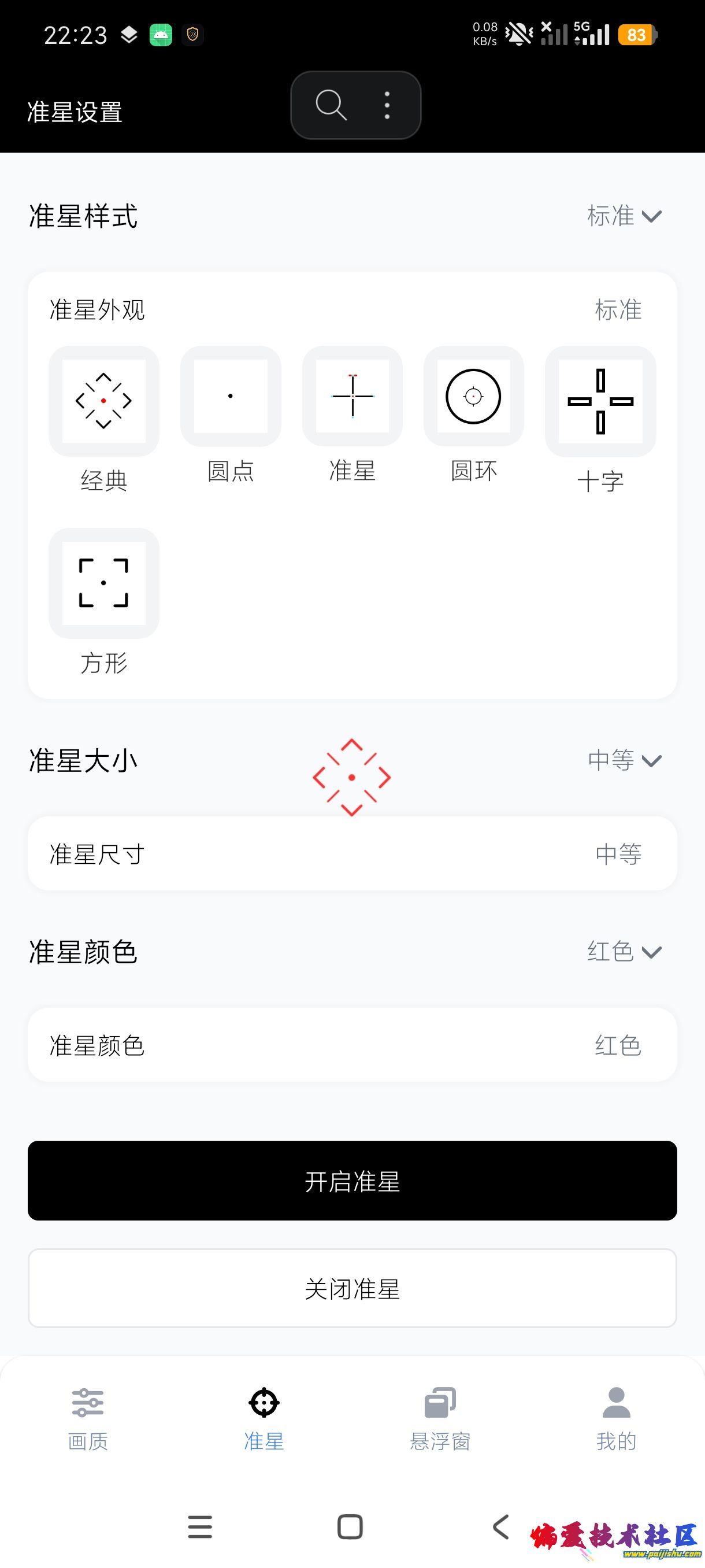Expand the 准星大小 dropdown showing 中等
The height and width of the screenshot is (1568, 705).
click(624, 760)
